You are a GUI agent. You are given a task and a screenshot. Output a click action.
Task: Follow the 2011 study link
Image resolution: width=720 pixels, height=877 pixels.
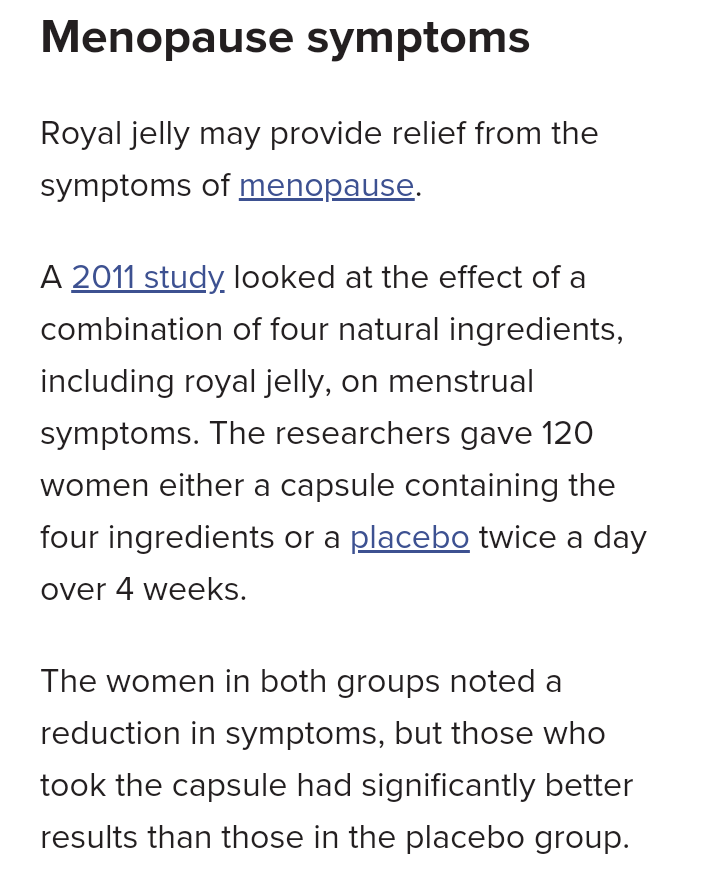tap(148, 278)
